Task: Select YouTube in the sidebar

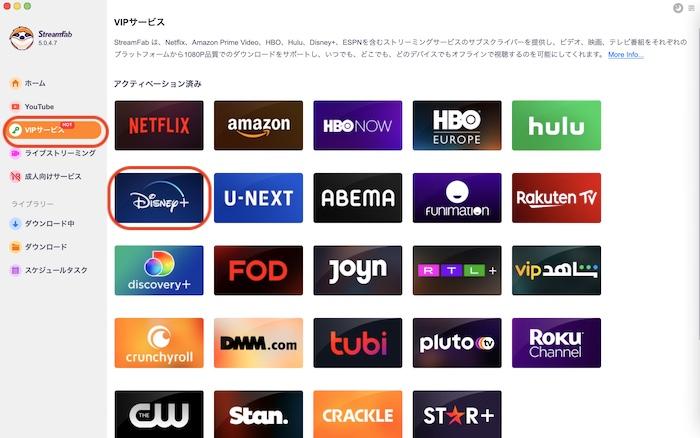Action: coord(38,106)
